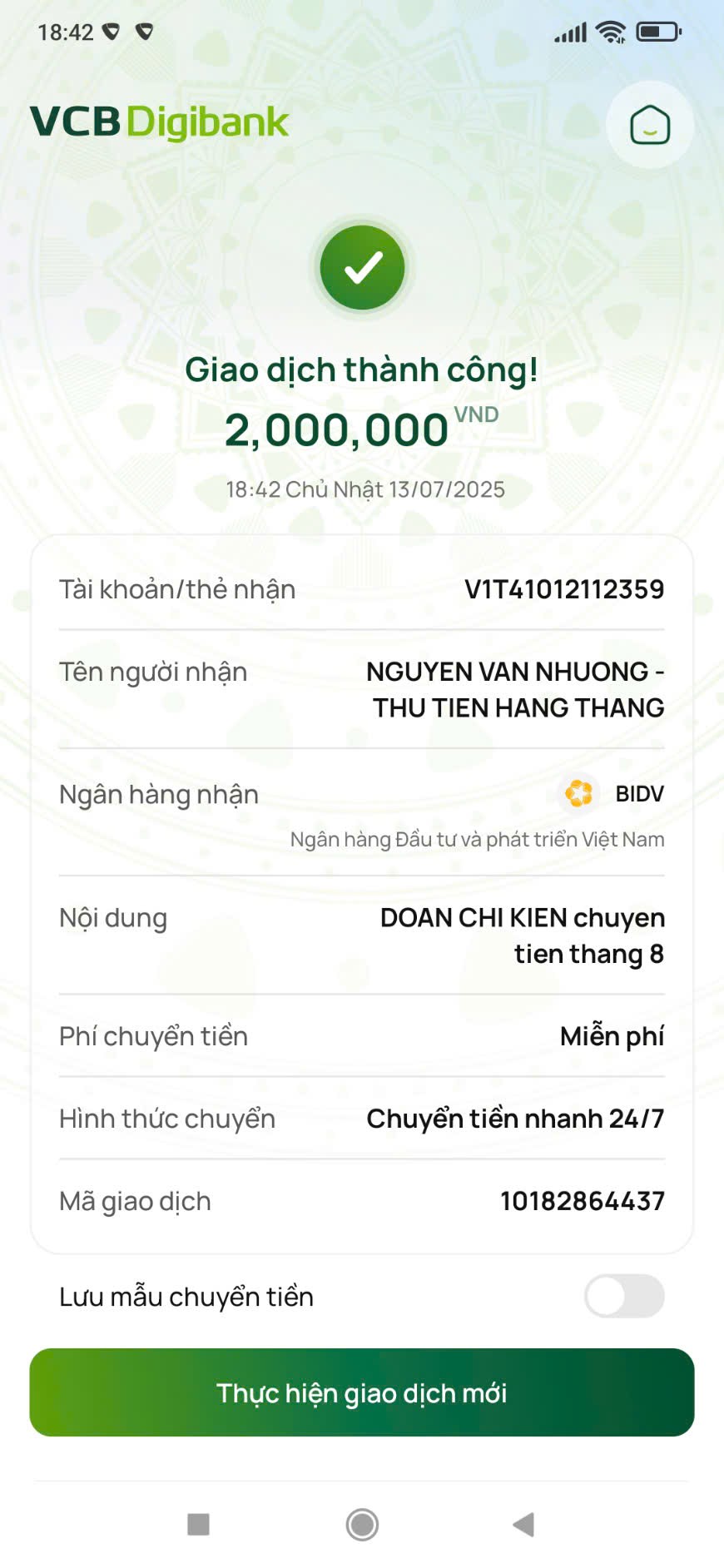724x1568 pixels.
Task: Open the home icon at top right
Action: [650, 126]
